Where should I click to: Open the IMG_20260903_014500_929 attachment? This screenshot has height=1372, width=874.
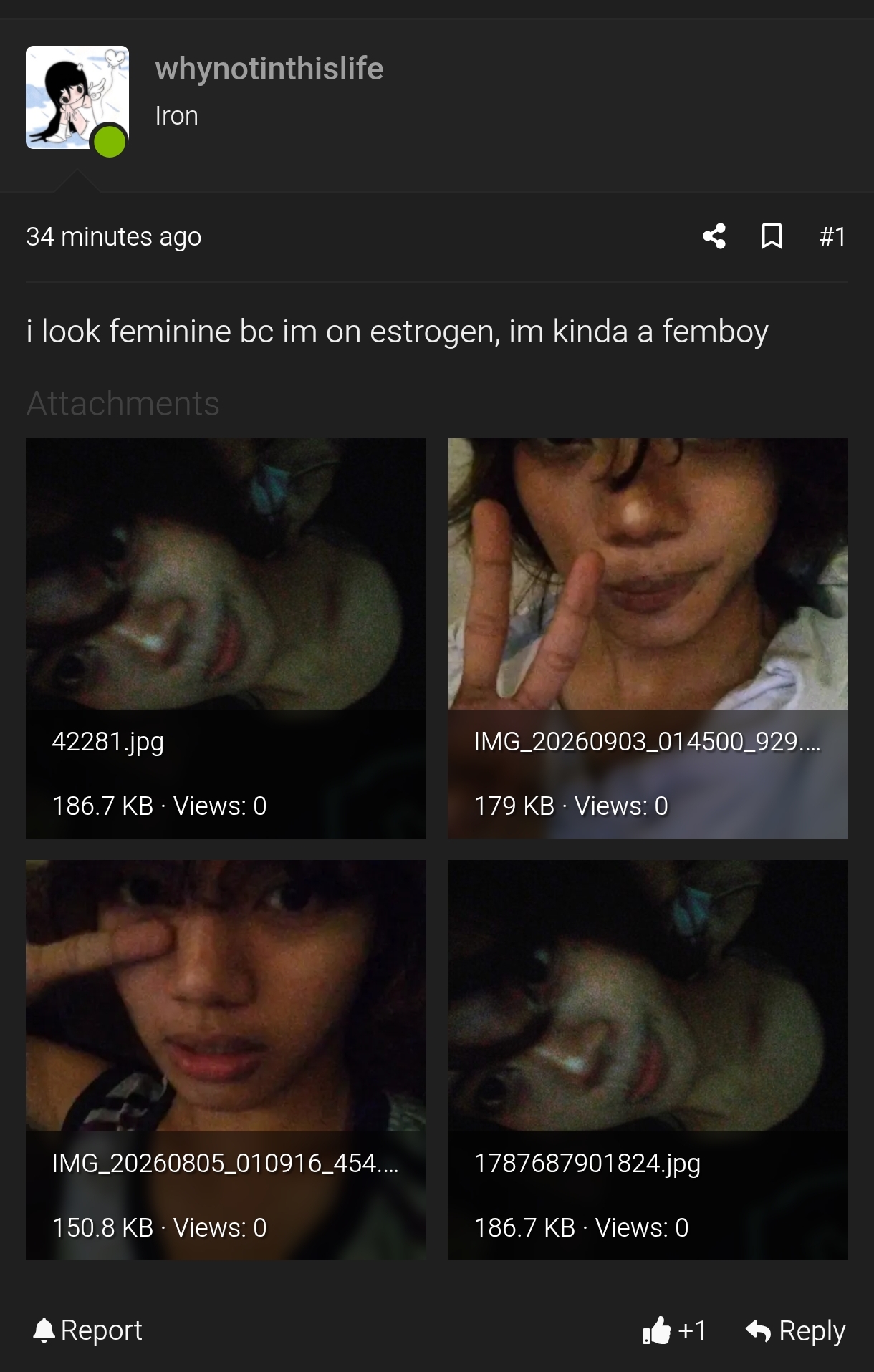pyautogui.click(x=648, y=638)
